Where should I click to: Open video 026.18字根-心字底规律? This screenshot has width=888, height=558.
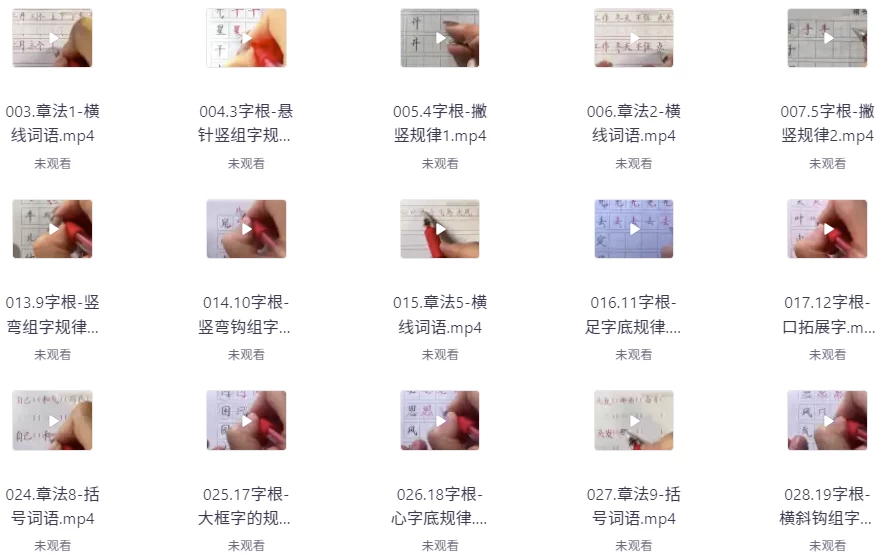pos(440,420)
